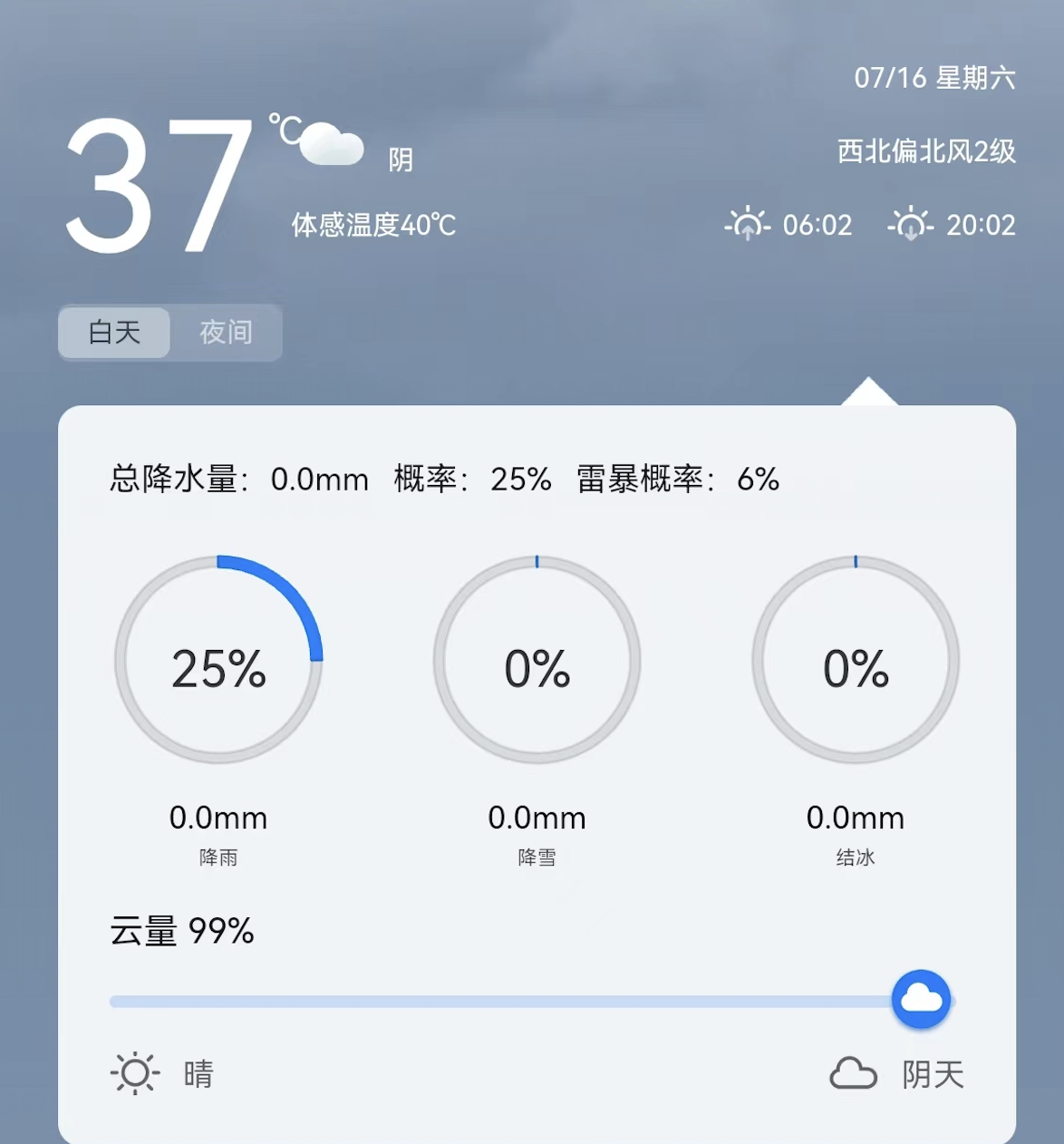
Task: Click the sun icon labeled 晴
Action: [133, 1073]
